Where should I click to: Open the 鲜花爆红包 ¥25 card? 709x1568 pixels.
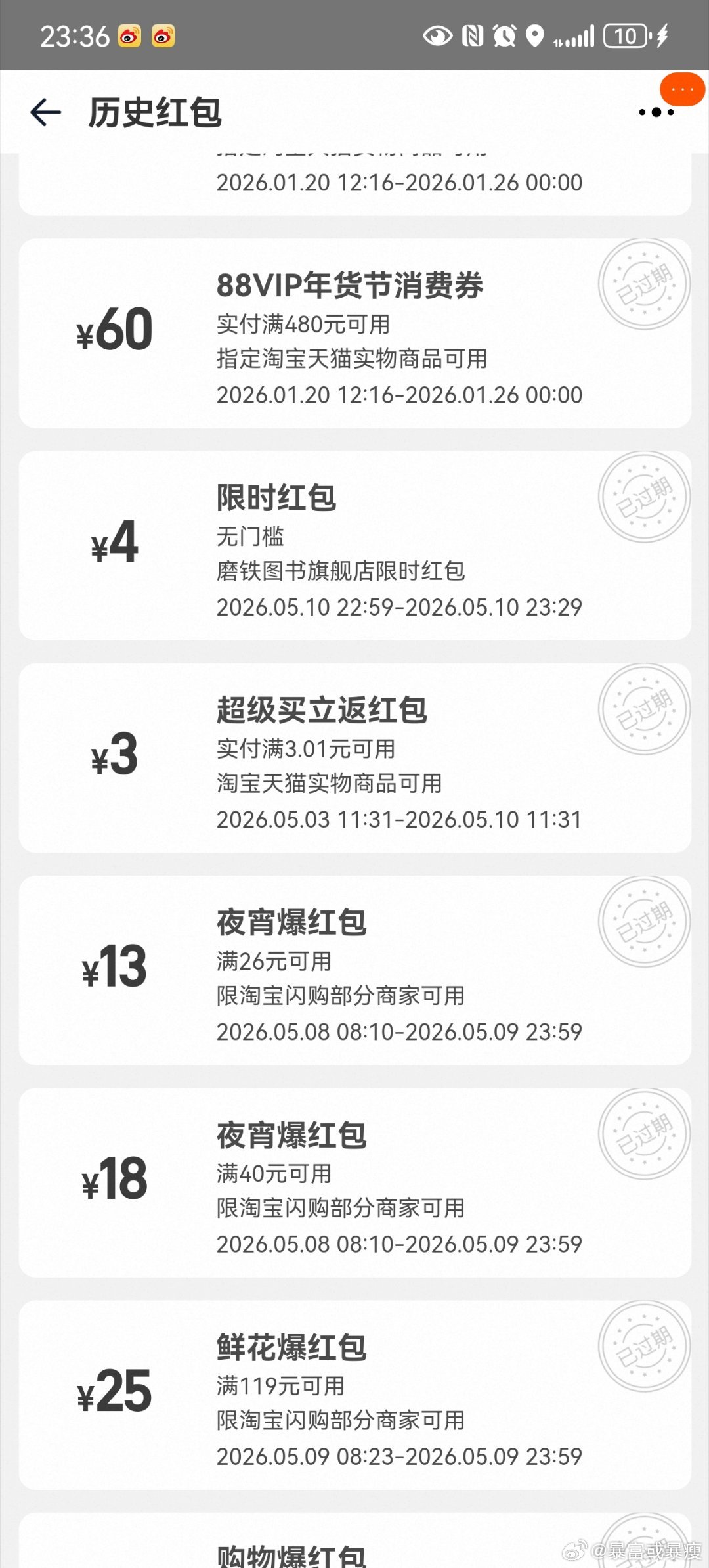[355, 1394]
